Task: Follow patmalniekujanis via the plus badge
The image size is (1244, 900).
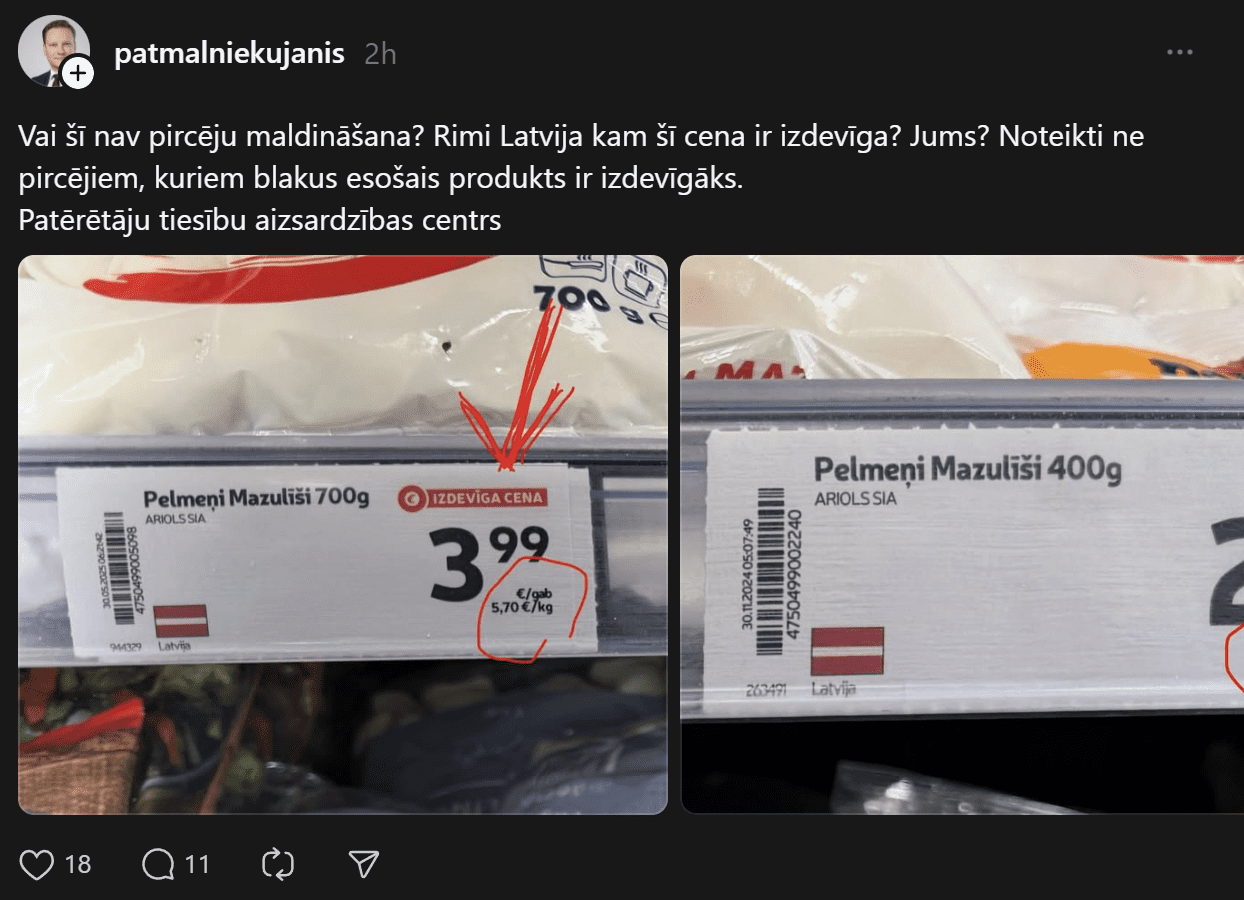Action: point(78,73)
